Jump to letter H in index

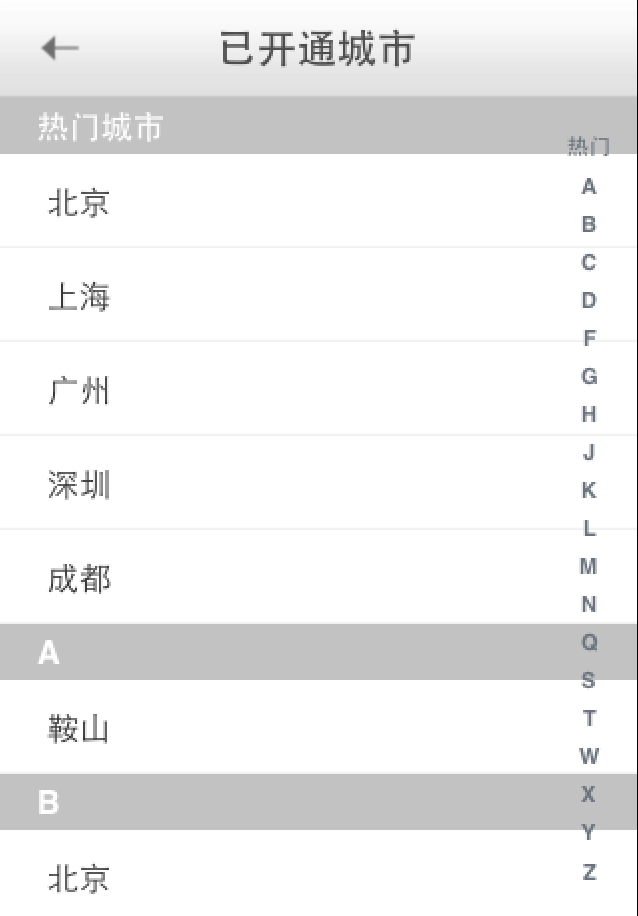[589, 414]
